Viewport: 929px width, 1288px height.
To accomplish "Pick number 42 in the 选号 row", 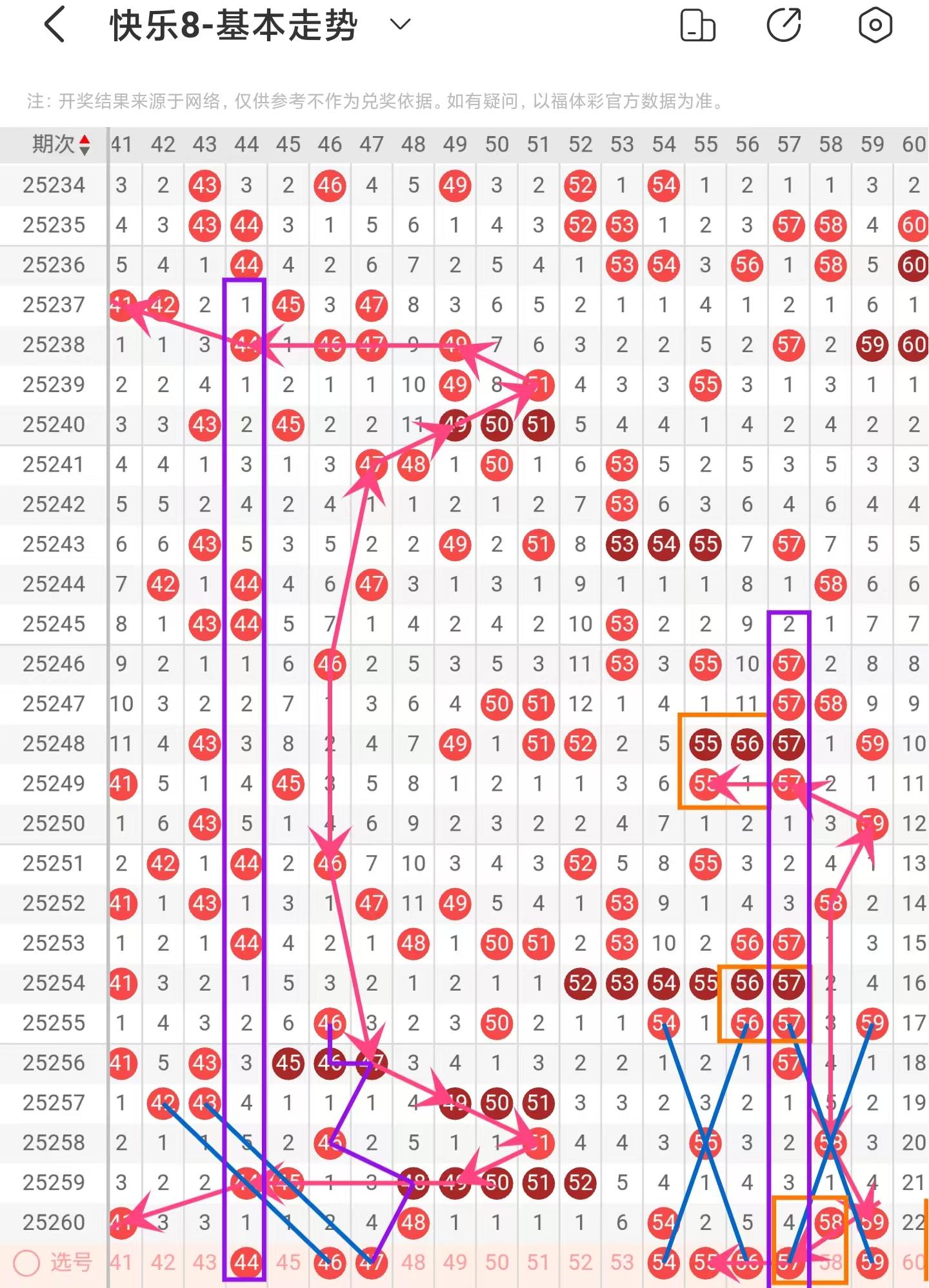I will click(x=163, y=1262).
